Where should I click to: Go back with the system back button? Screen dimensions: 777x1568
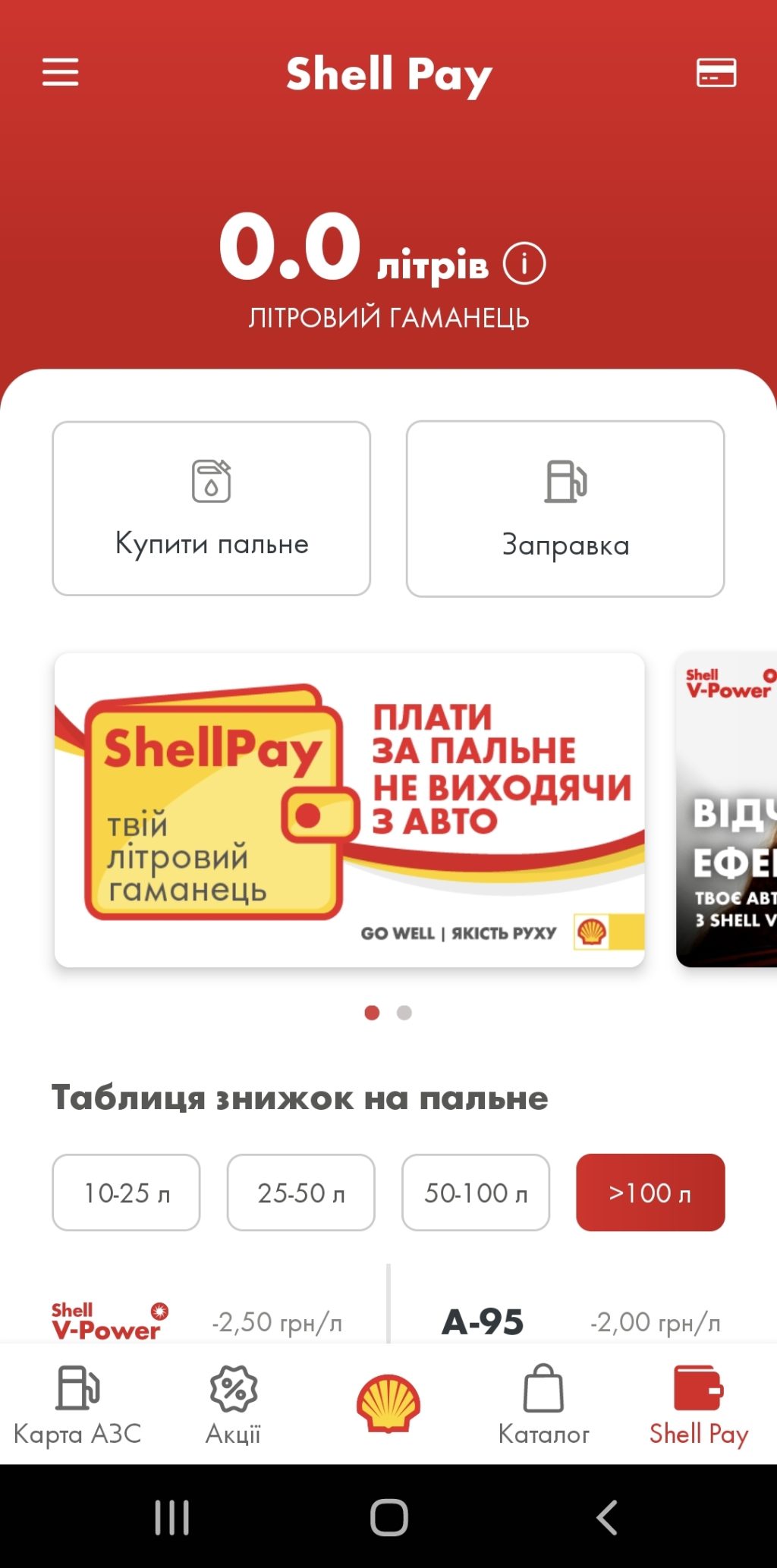606,1518
